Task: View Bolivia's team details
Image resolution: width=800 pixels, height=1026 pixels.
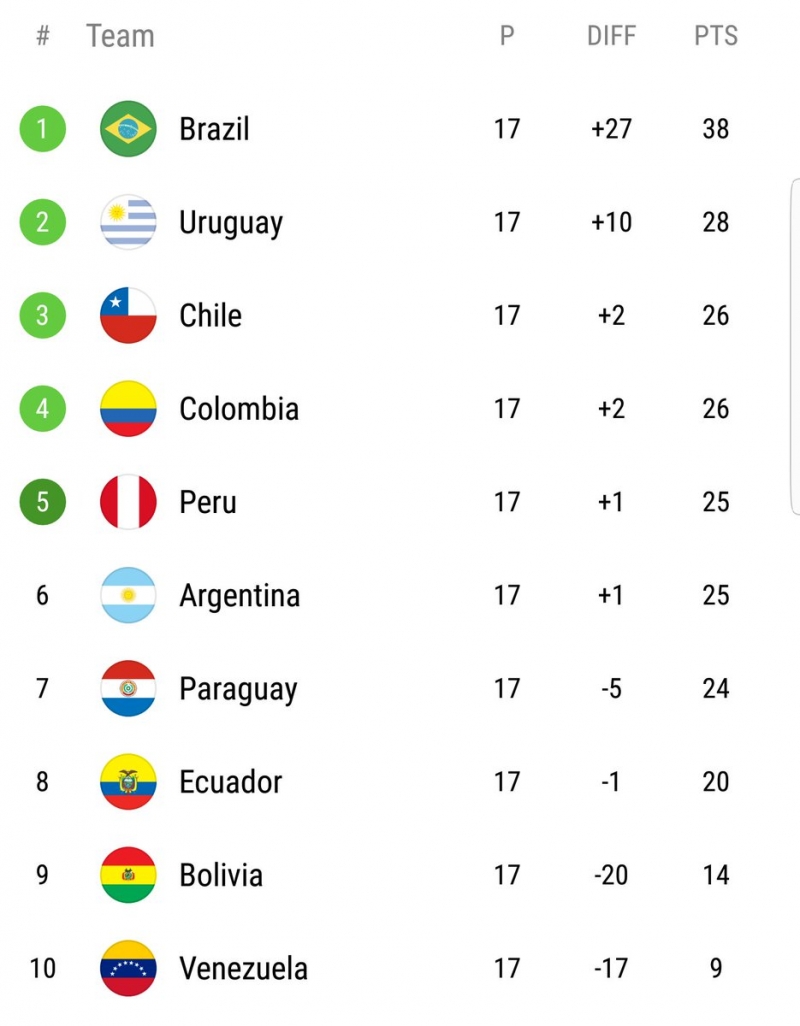Action: click(221, 875)
